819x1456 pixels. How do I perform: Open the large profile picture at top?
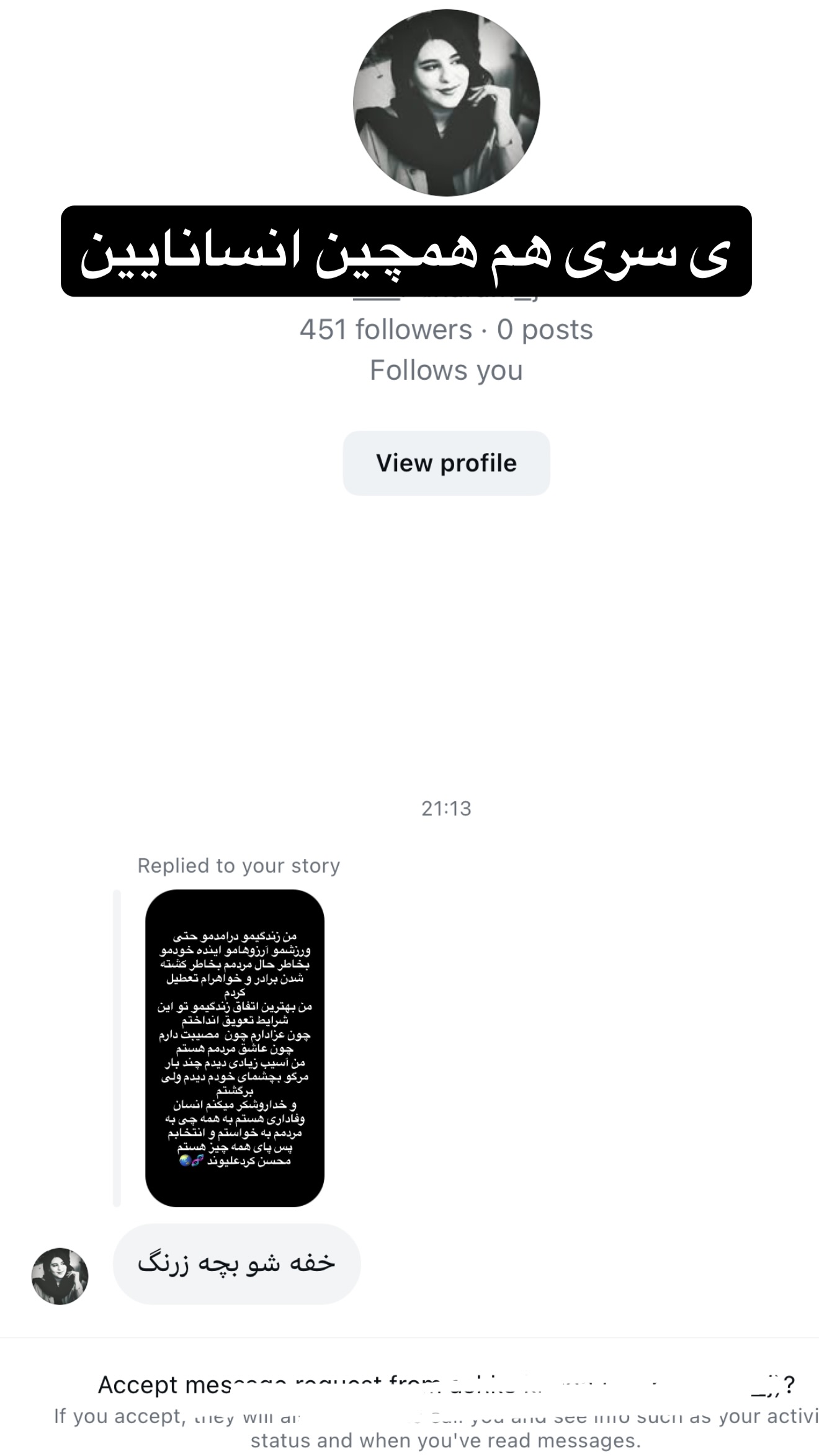coord(446,103)
